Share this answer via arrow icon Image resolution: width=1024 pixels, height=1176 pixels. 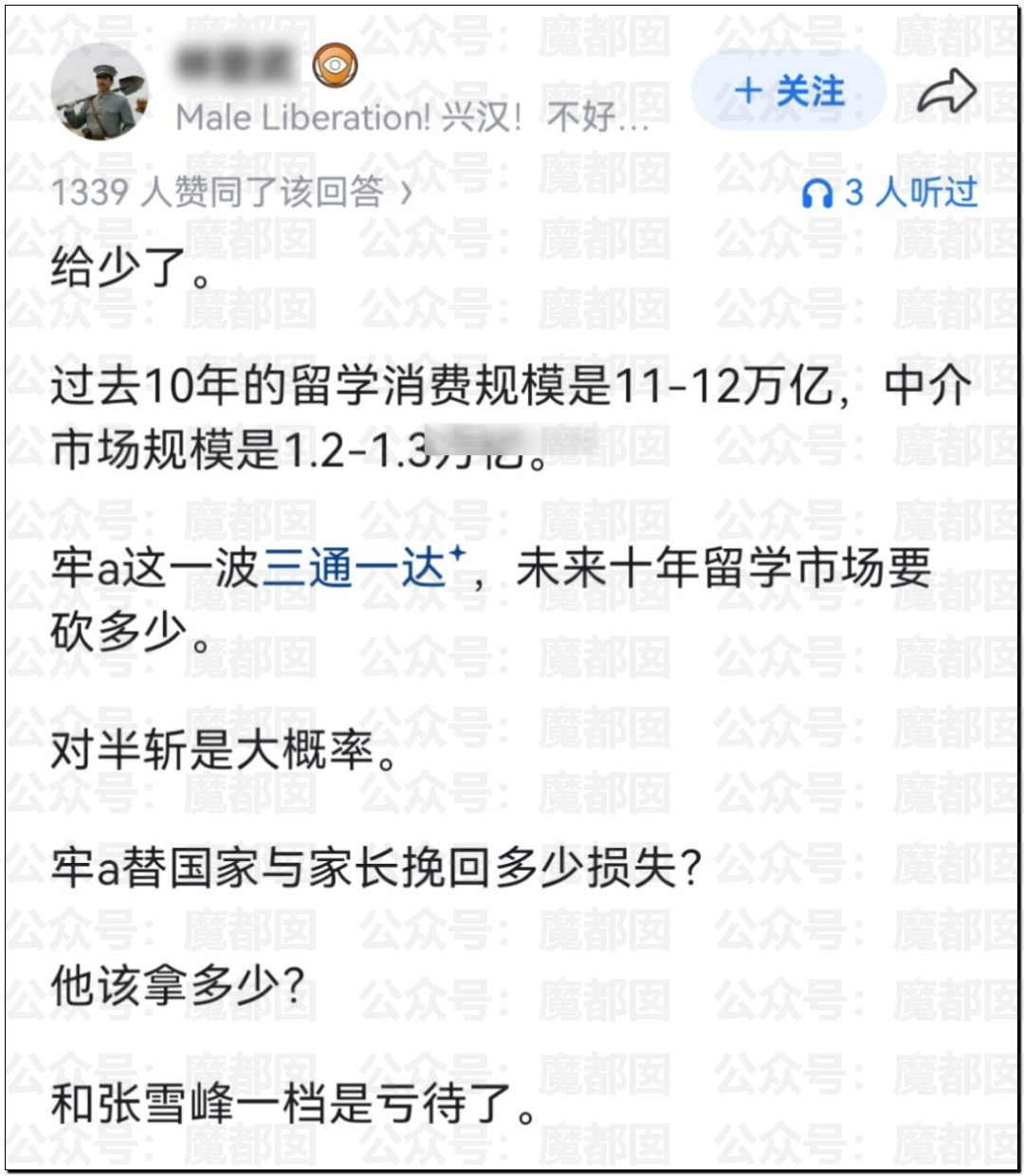point(947,93)
